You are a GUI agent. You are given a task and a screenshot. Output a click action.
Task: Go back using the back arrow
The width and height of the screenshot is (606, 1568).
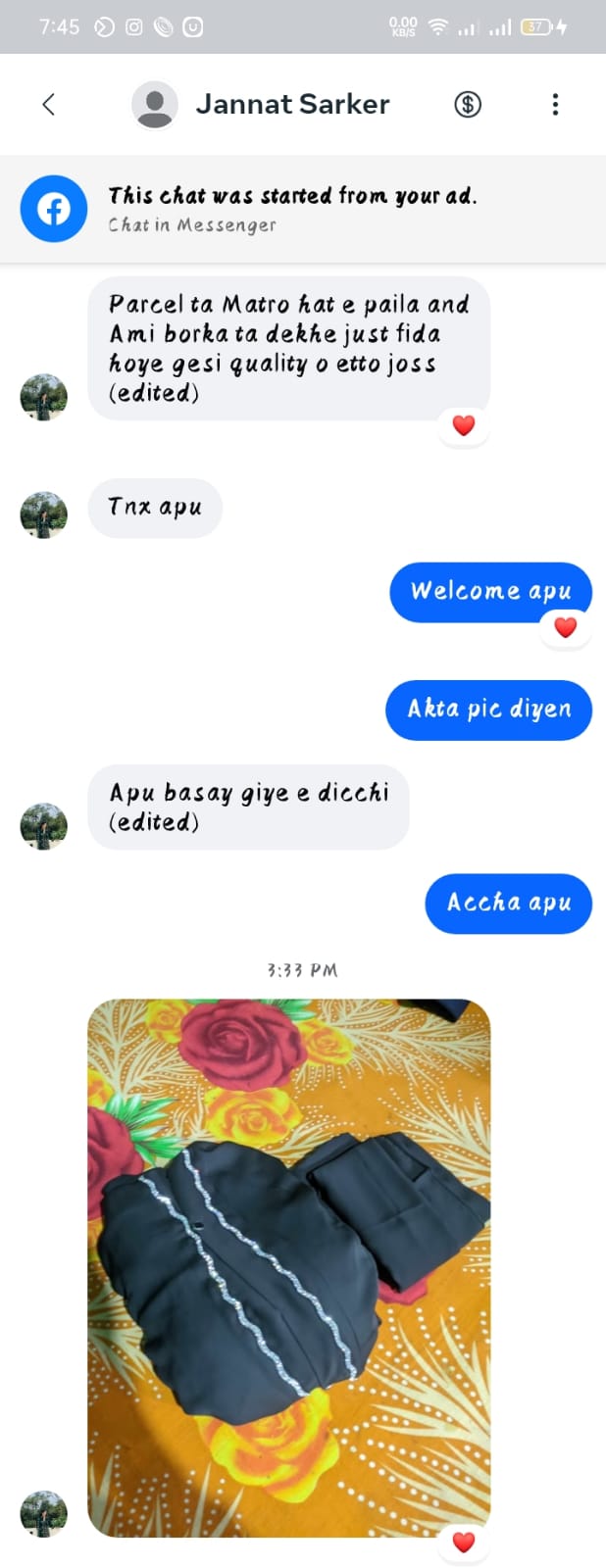coord(49,104)
